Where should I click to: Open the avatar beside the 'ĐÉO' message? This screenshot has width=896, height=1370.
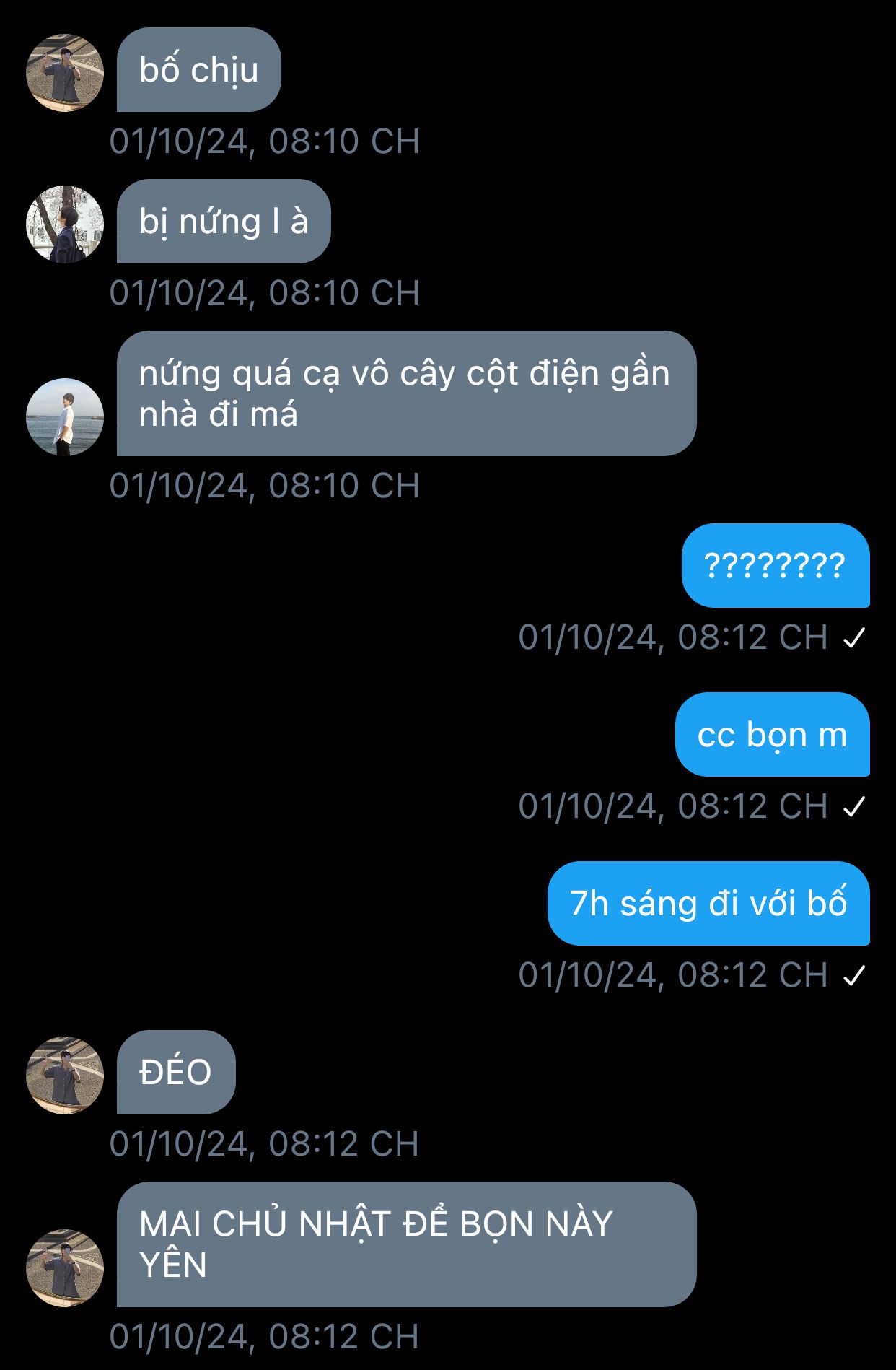tap(65, 1076)
